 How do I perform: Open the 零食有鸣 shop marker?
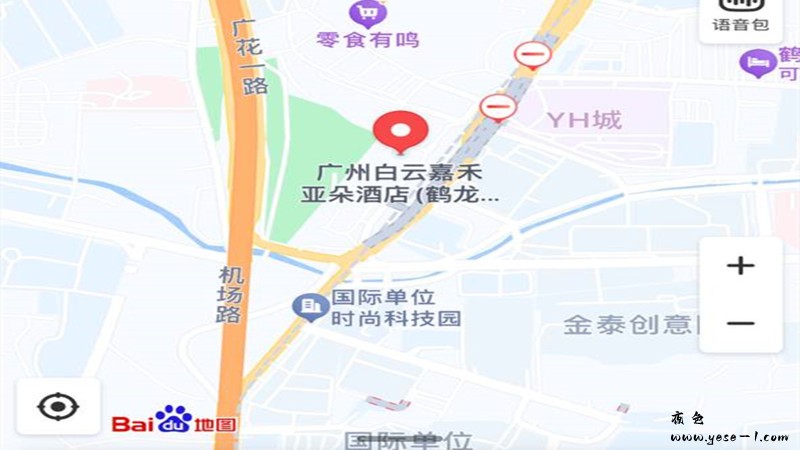(367, 14)
